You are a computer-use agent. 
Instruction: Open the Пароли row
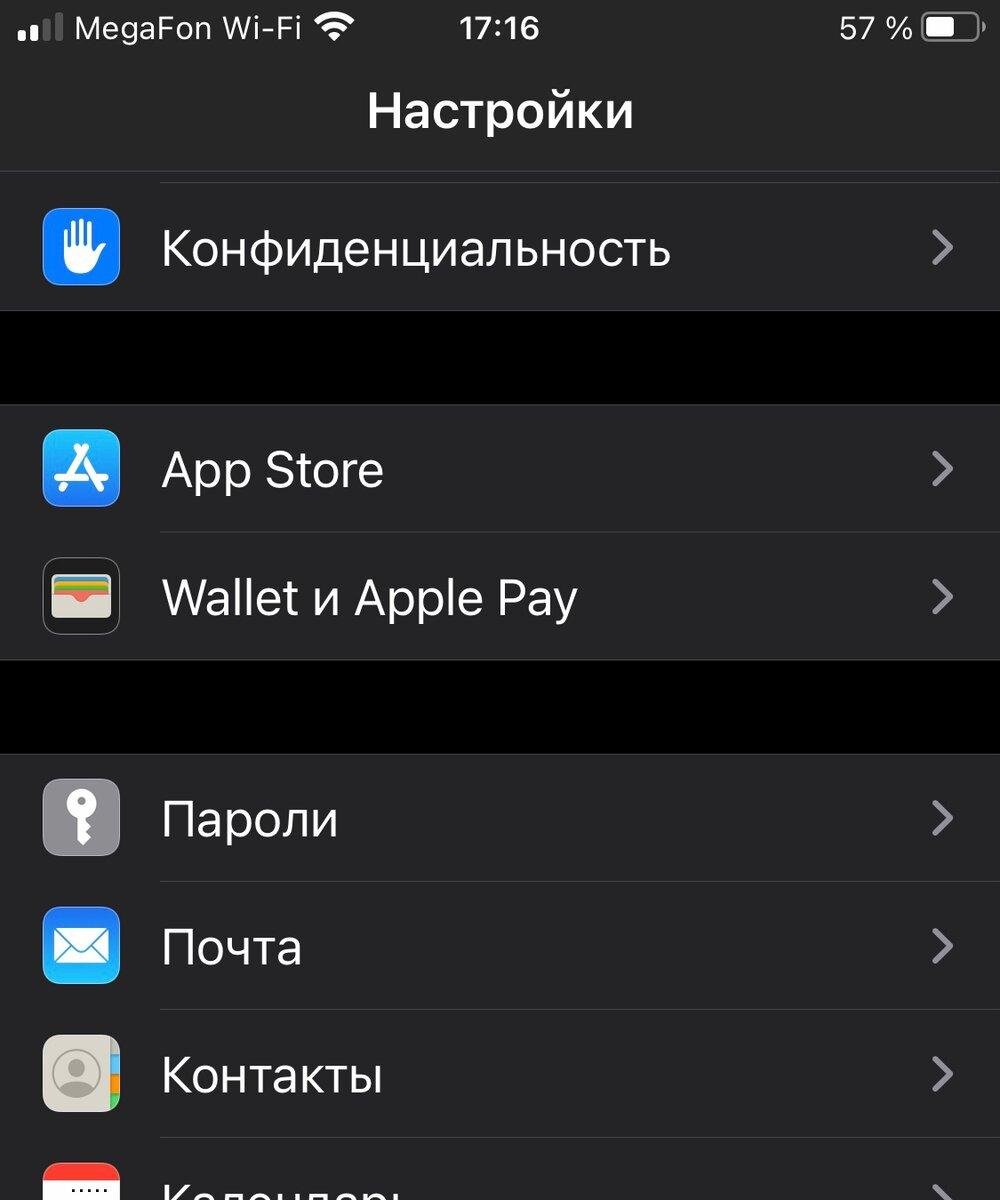(x=500, y=819)
